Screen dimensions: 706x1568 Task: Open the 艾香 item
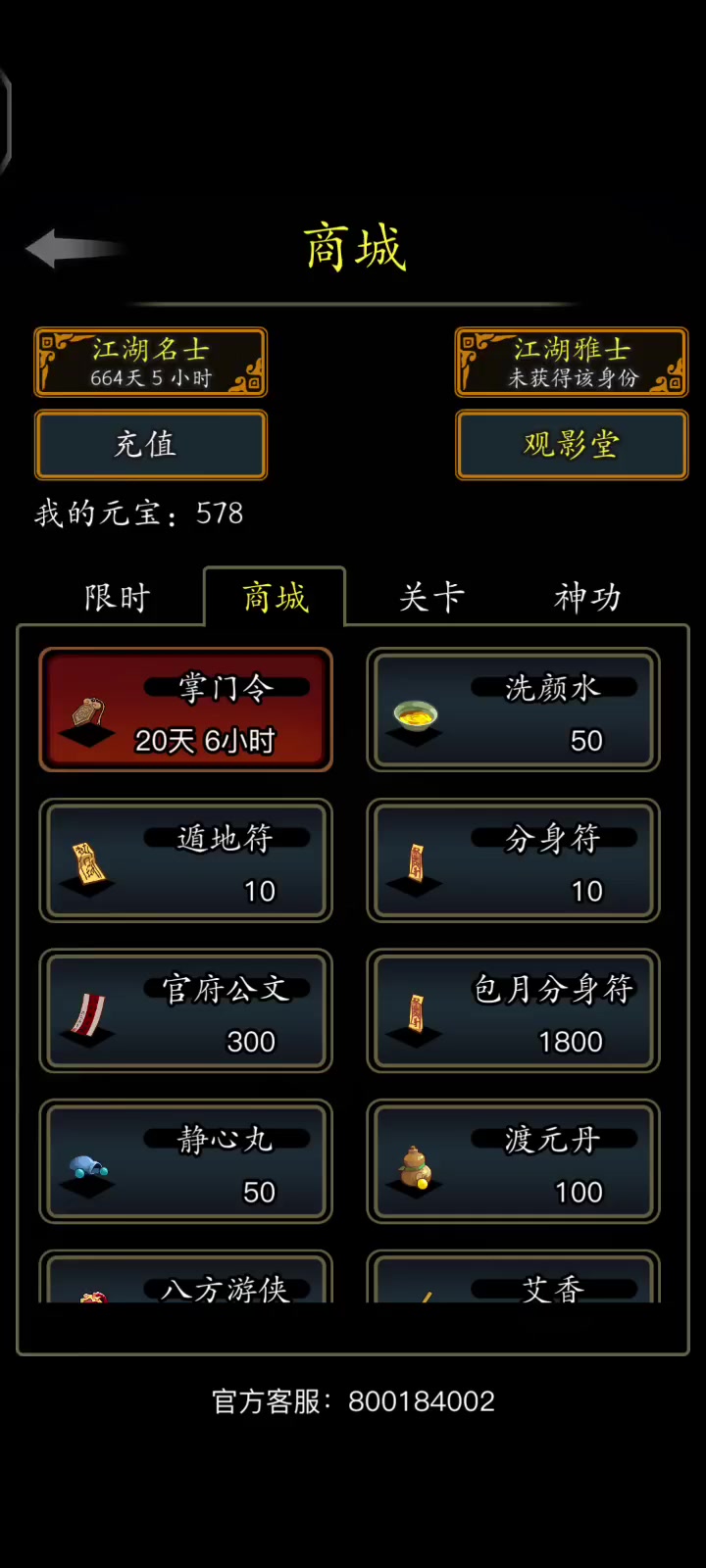[513, 1277]
